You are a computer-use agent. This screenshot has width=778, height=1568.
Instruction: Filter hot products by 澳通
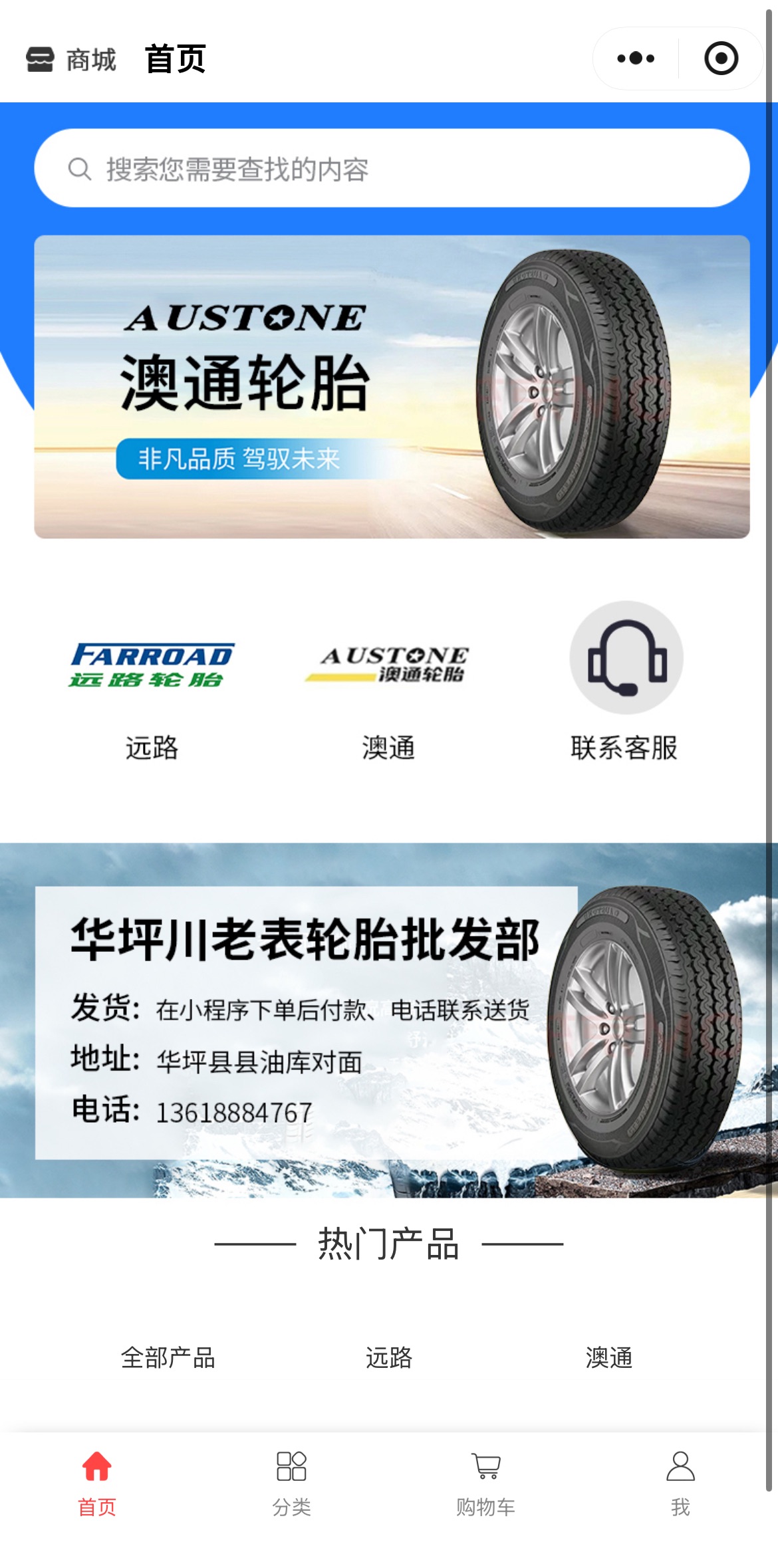click(x=608, y=1357)
